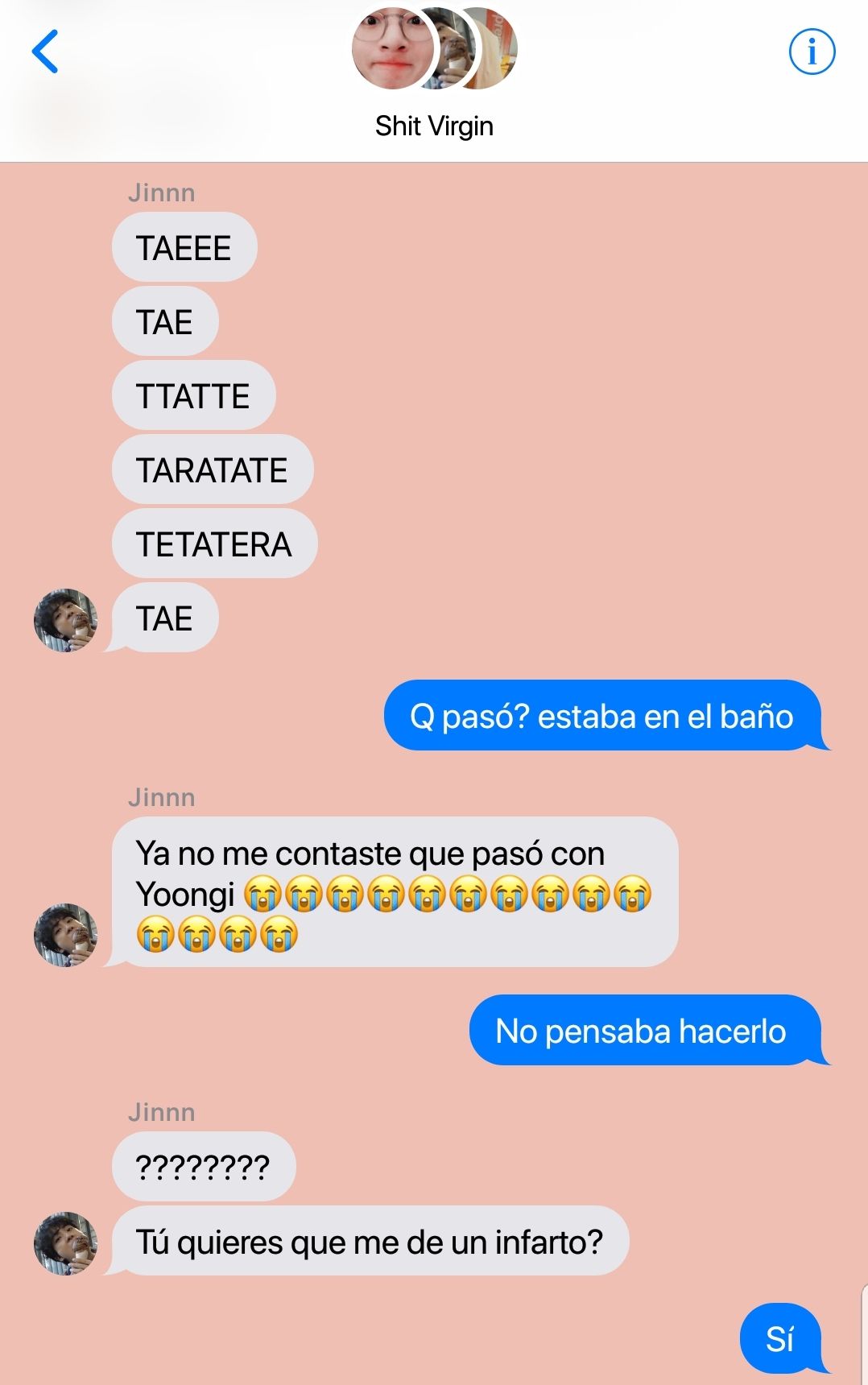Screen dimensions: 868x1385
Task: Open the group details info icon
Action: (811, 52)
